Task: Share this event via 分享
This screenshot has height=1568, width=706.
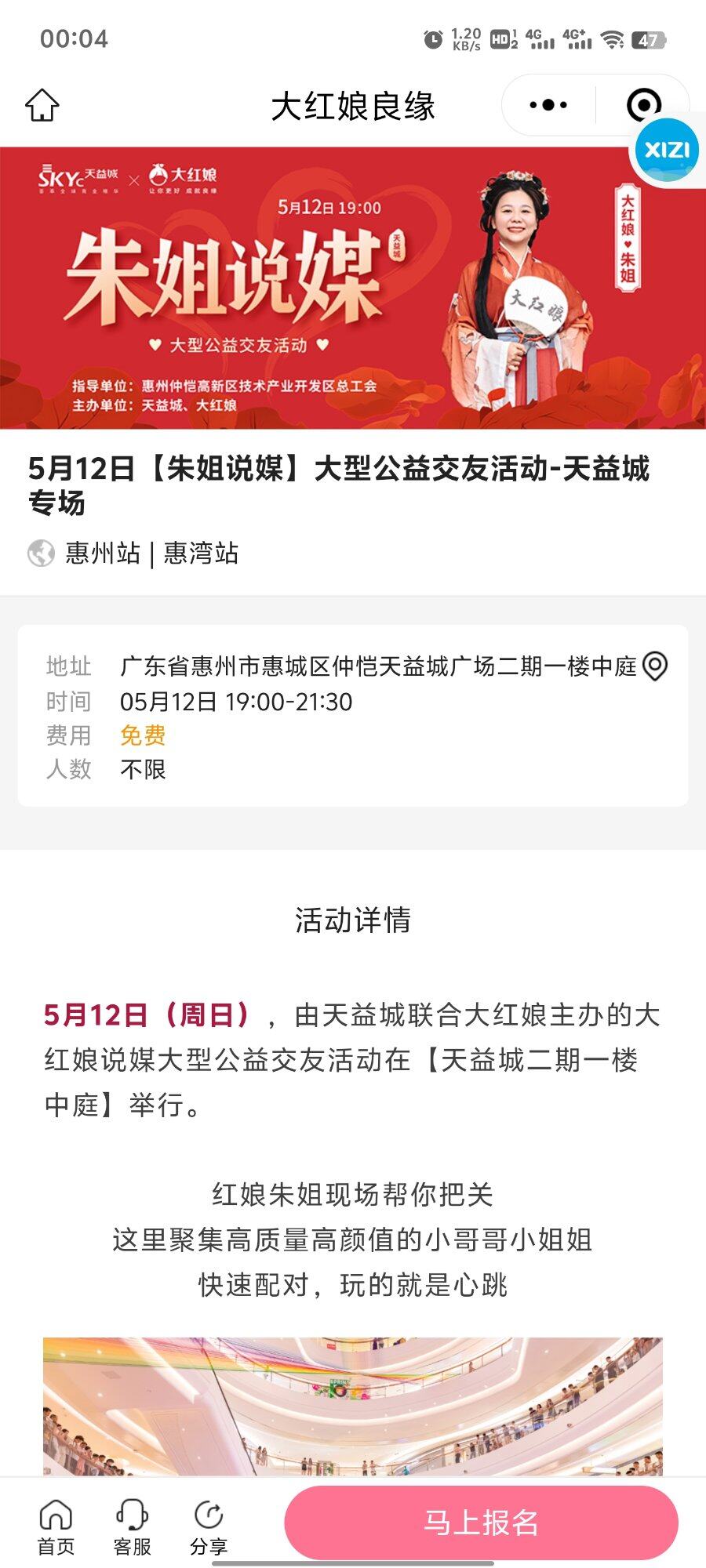Action: 209,1527
